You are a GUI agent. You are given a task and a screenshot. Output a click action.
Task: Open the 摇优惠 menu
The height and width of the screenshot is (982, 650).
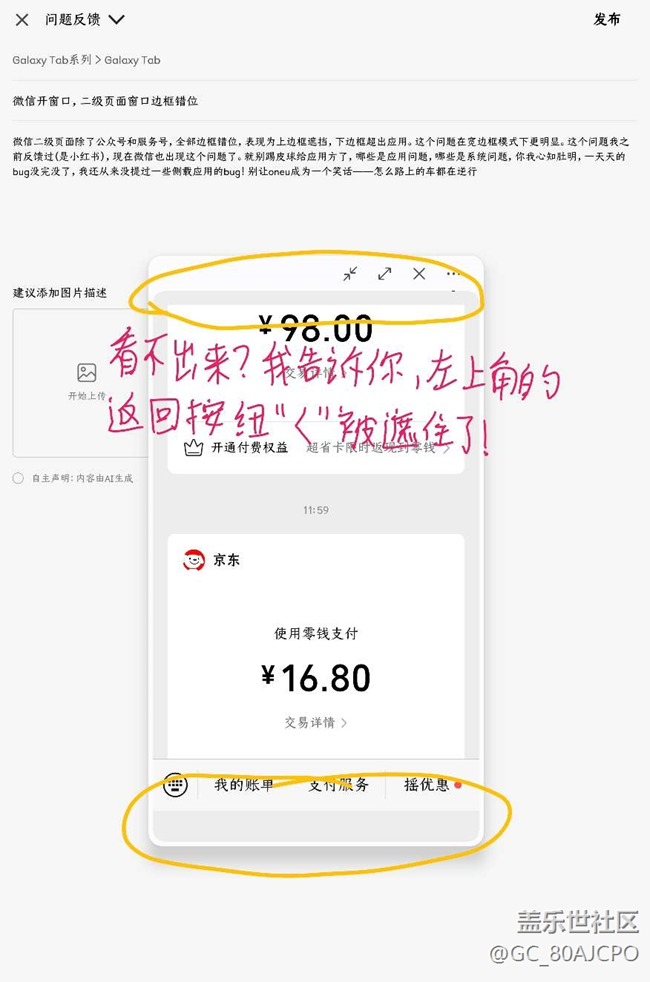tap(428, 785)
